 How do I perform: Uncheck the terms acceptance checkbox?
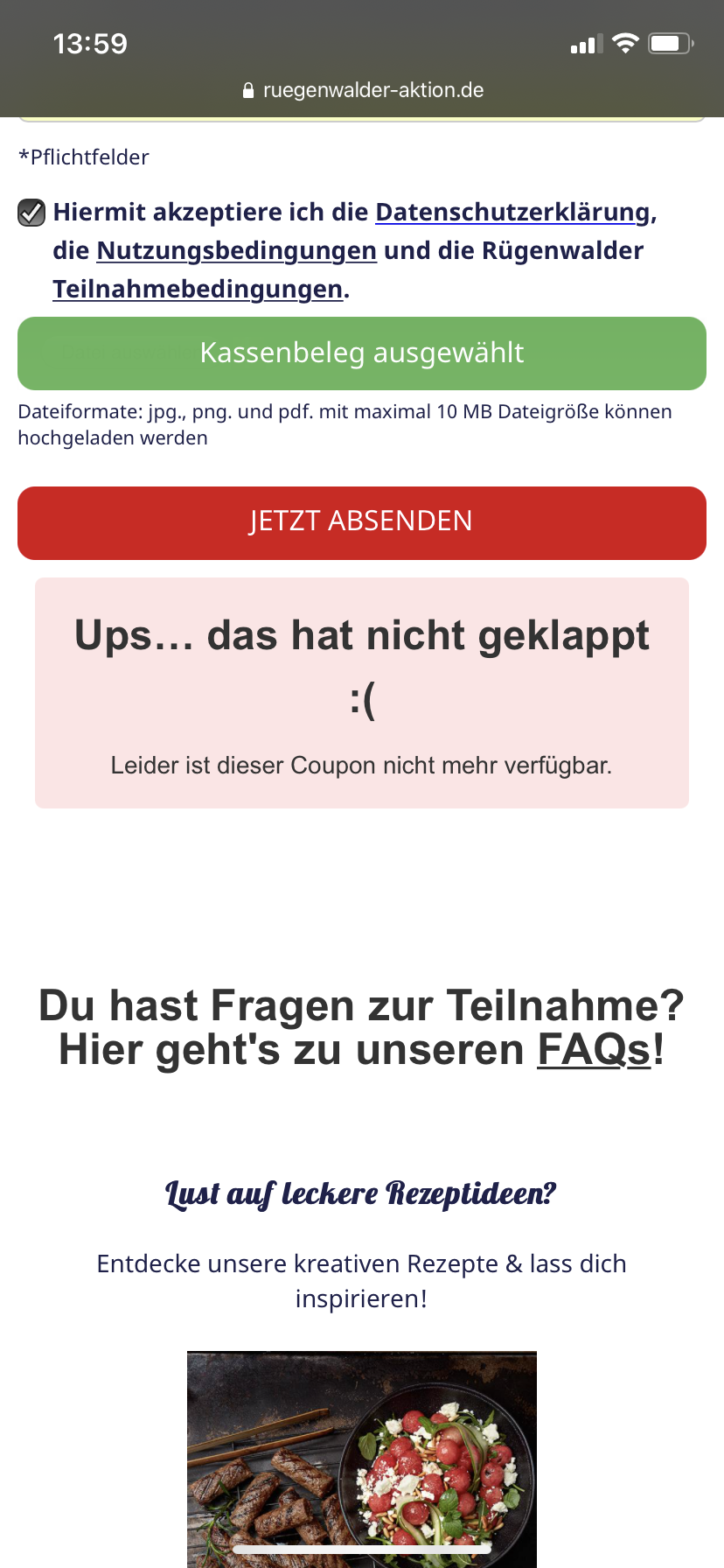click(x=31, y=213)
